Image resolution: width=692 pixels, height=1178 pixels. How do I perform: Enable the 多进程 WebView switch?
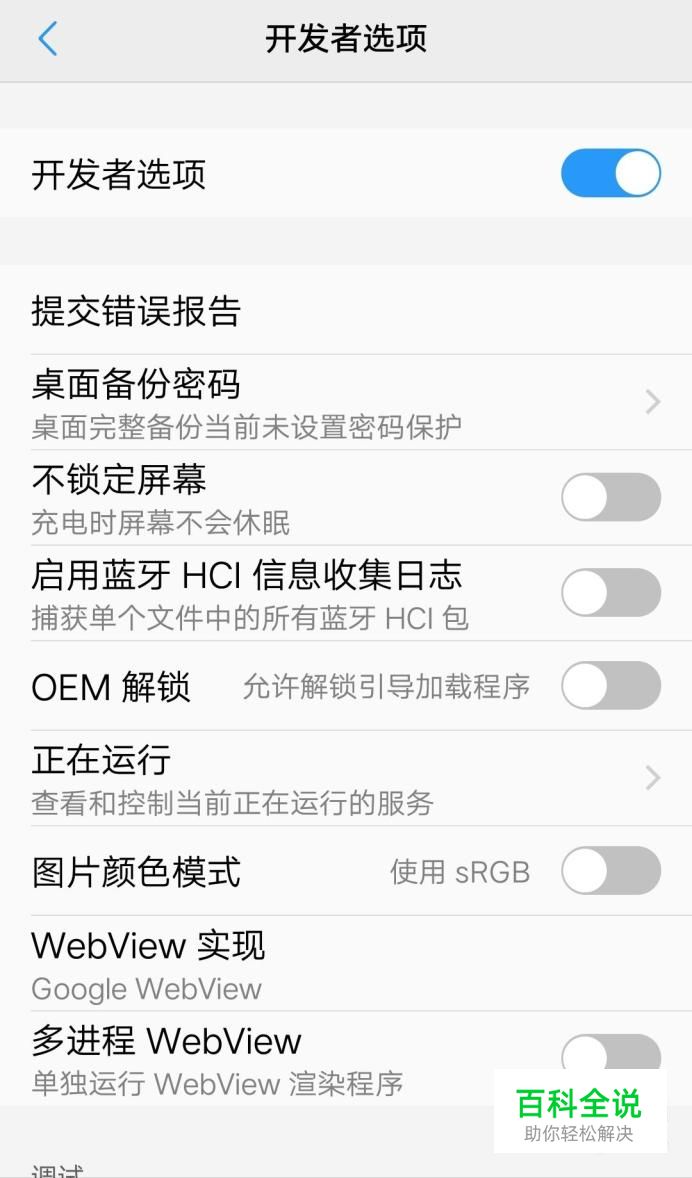tap(611, 1053)
